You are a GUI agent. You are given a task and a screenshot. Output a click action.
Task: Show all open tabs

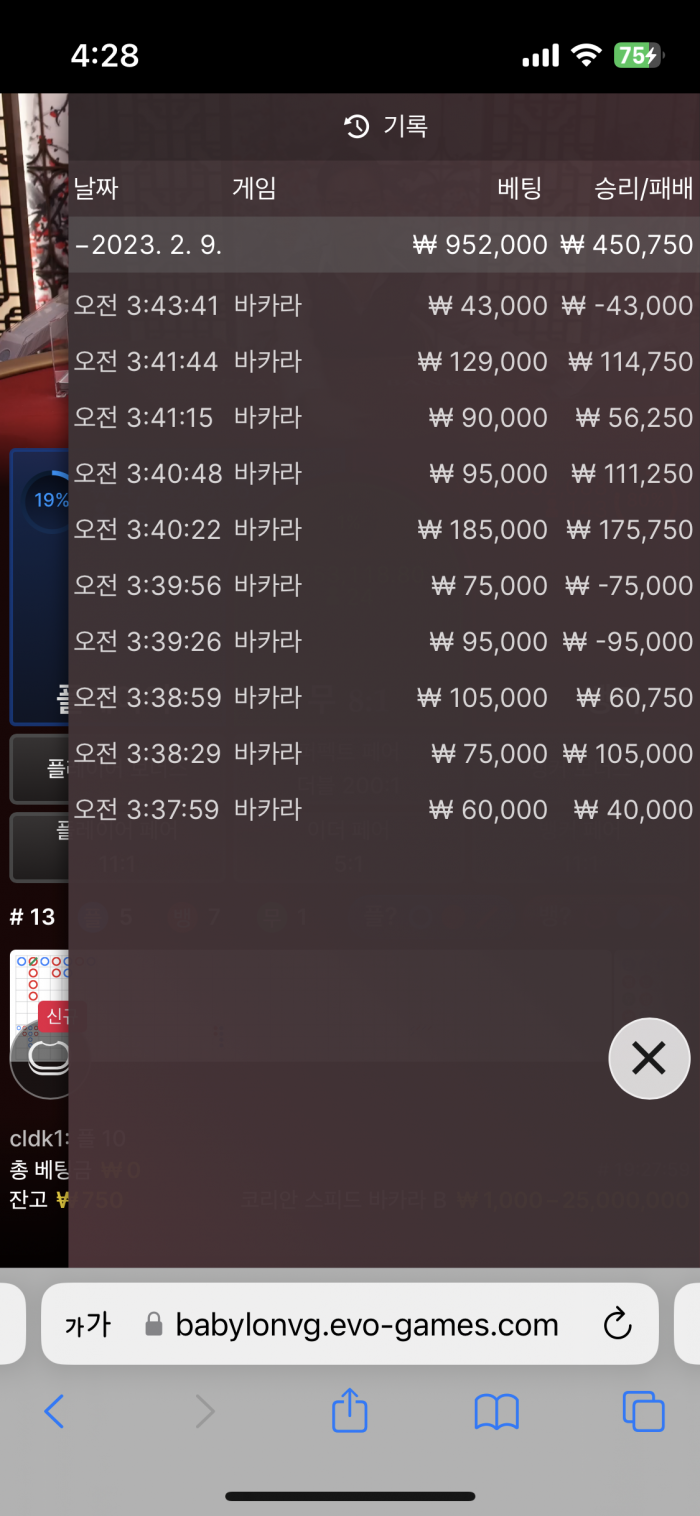pyautogui.click(x=643, y=1411)
